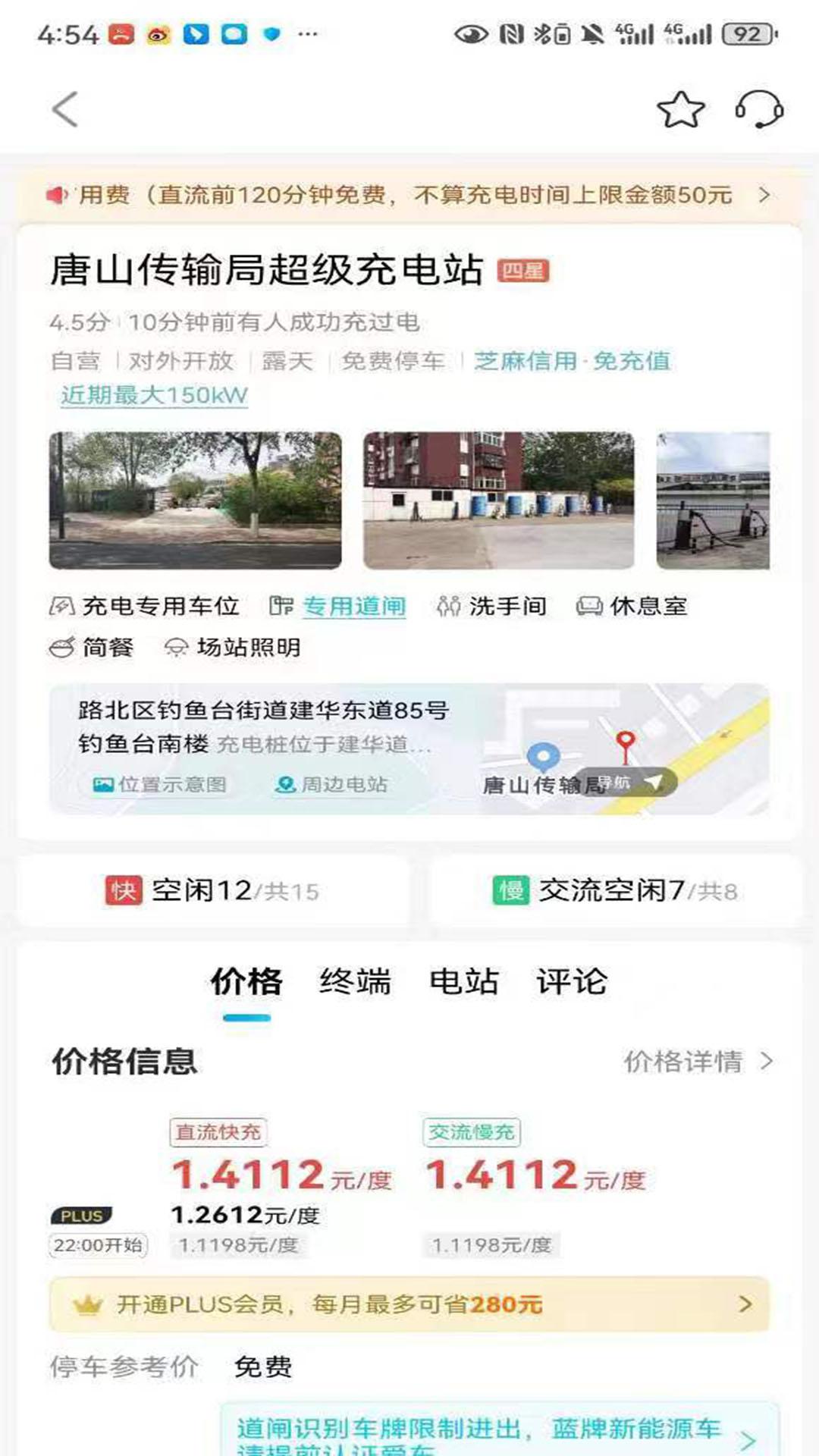Screen dimensions: 819x1456
Task: Favorite the station with star icon
Action: click(680, 110)
